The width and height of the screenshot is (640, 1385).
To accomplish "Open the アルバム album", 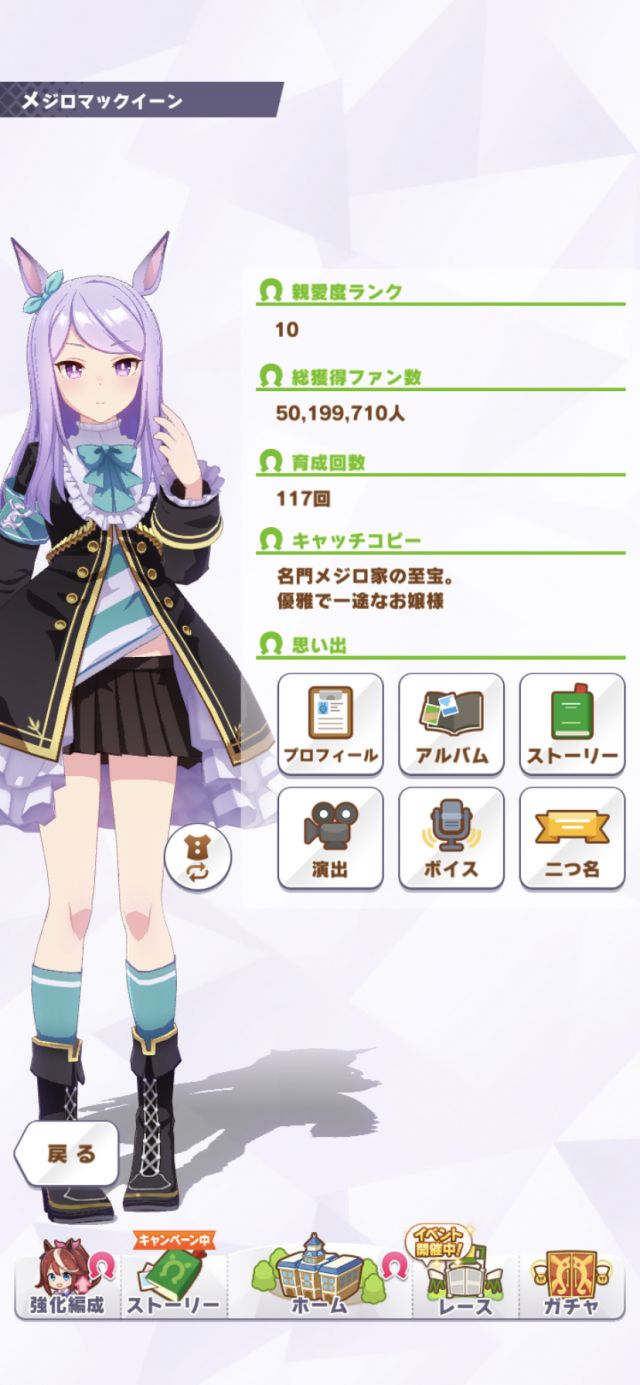I will coord(451,723).
